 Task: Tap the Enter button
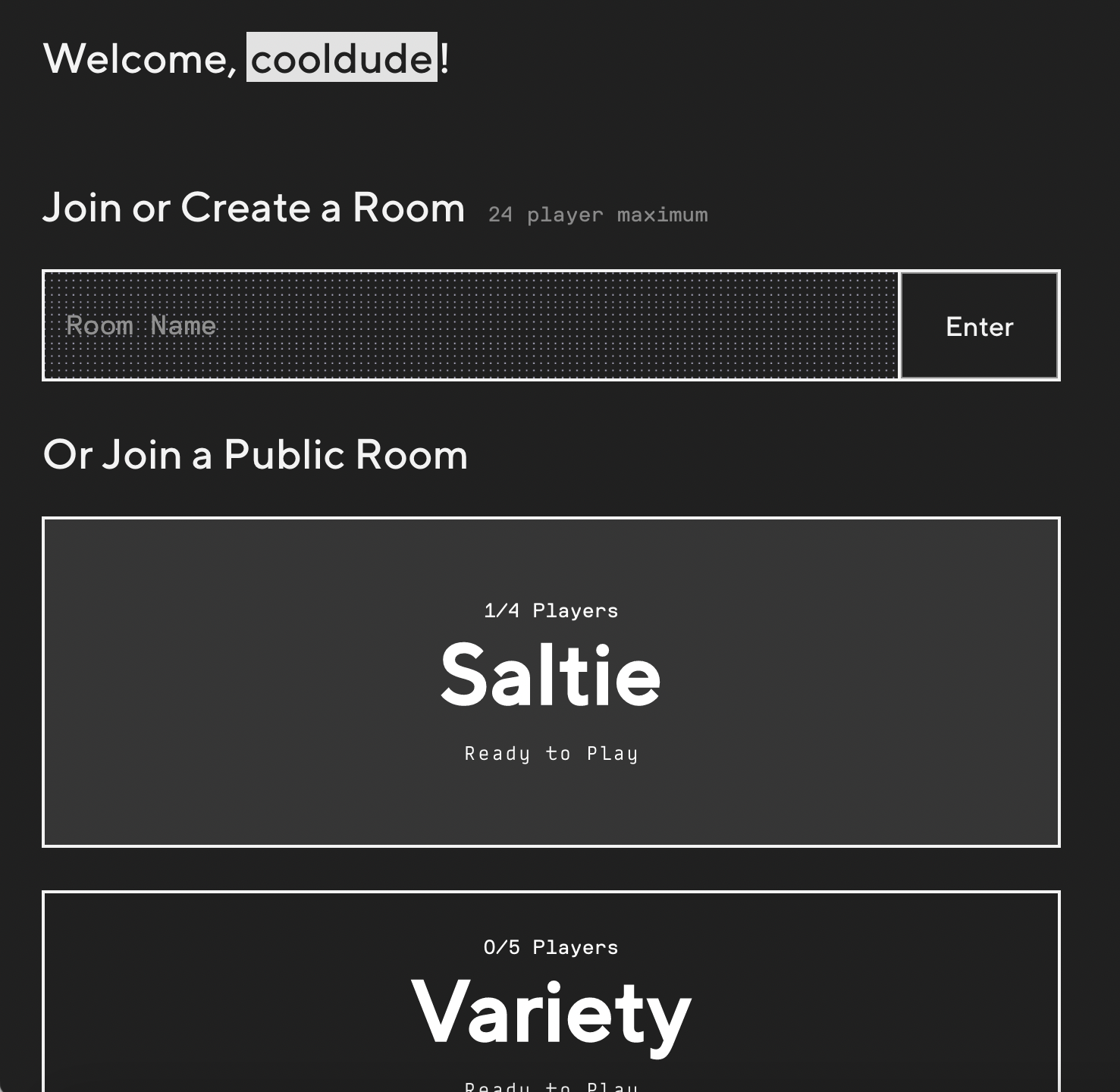[979, 326]
